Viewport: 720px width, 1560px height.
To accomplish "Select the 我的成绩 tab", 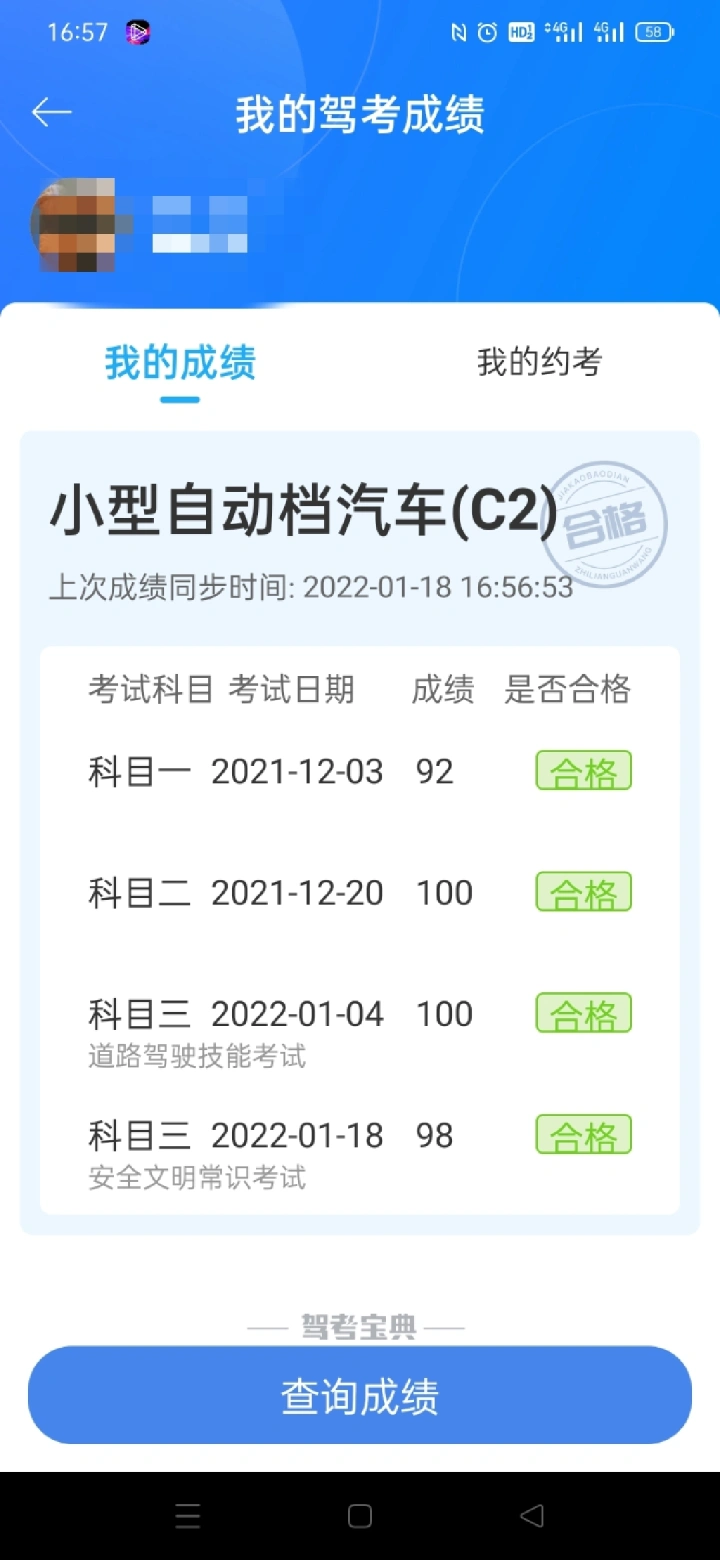I will point(180,362).
